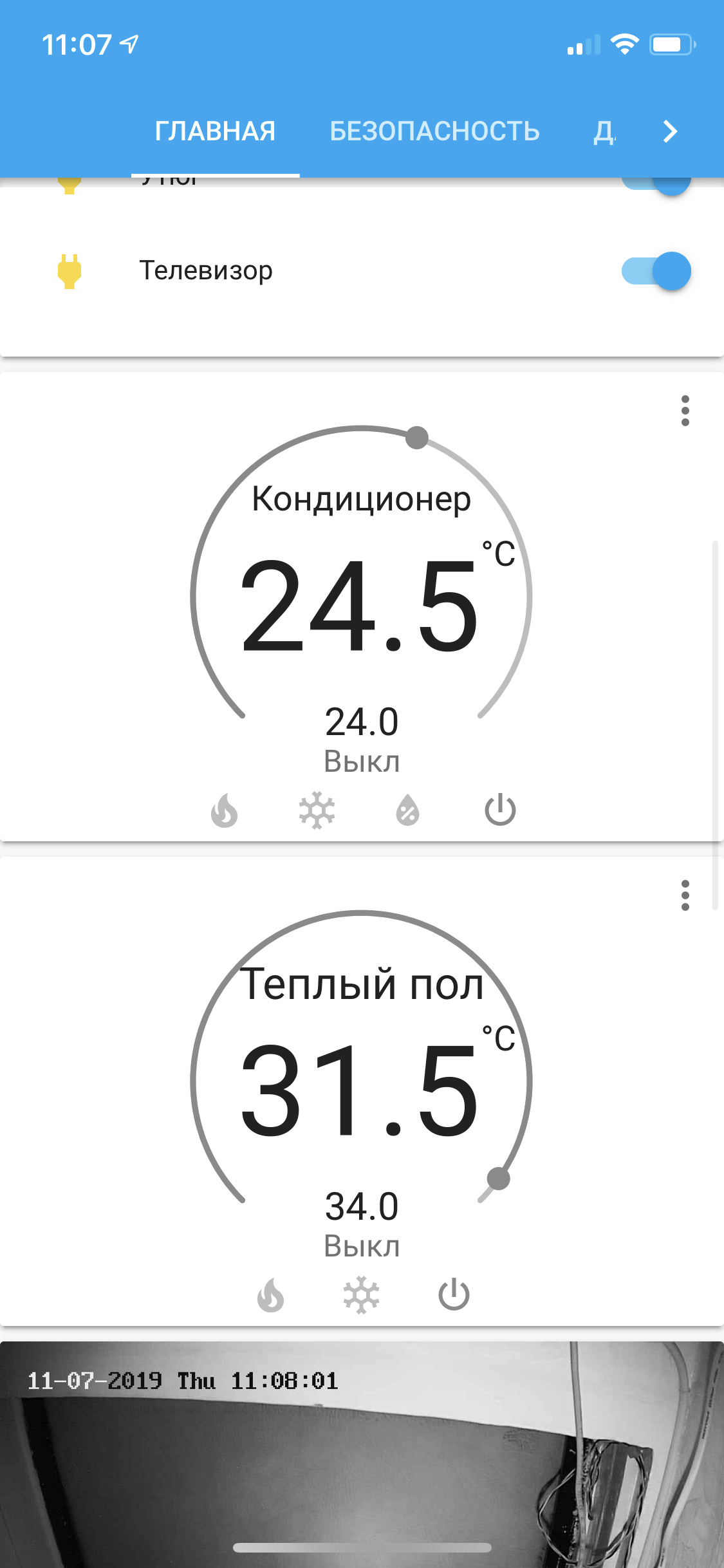Set Кондиционер to cool mode

coord(317,810)
